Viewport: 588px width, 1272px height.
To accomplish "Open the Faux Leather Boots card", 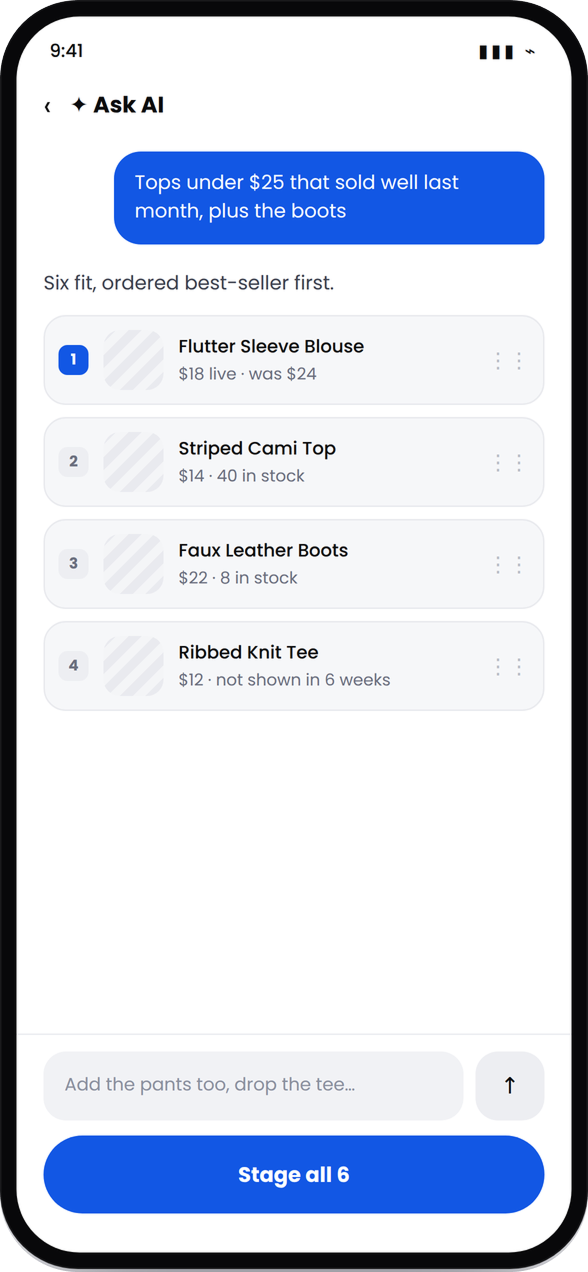I will point(294,564).
